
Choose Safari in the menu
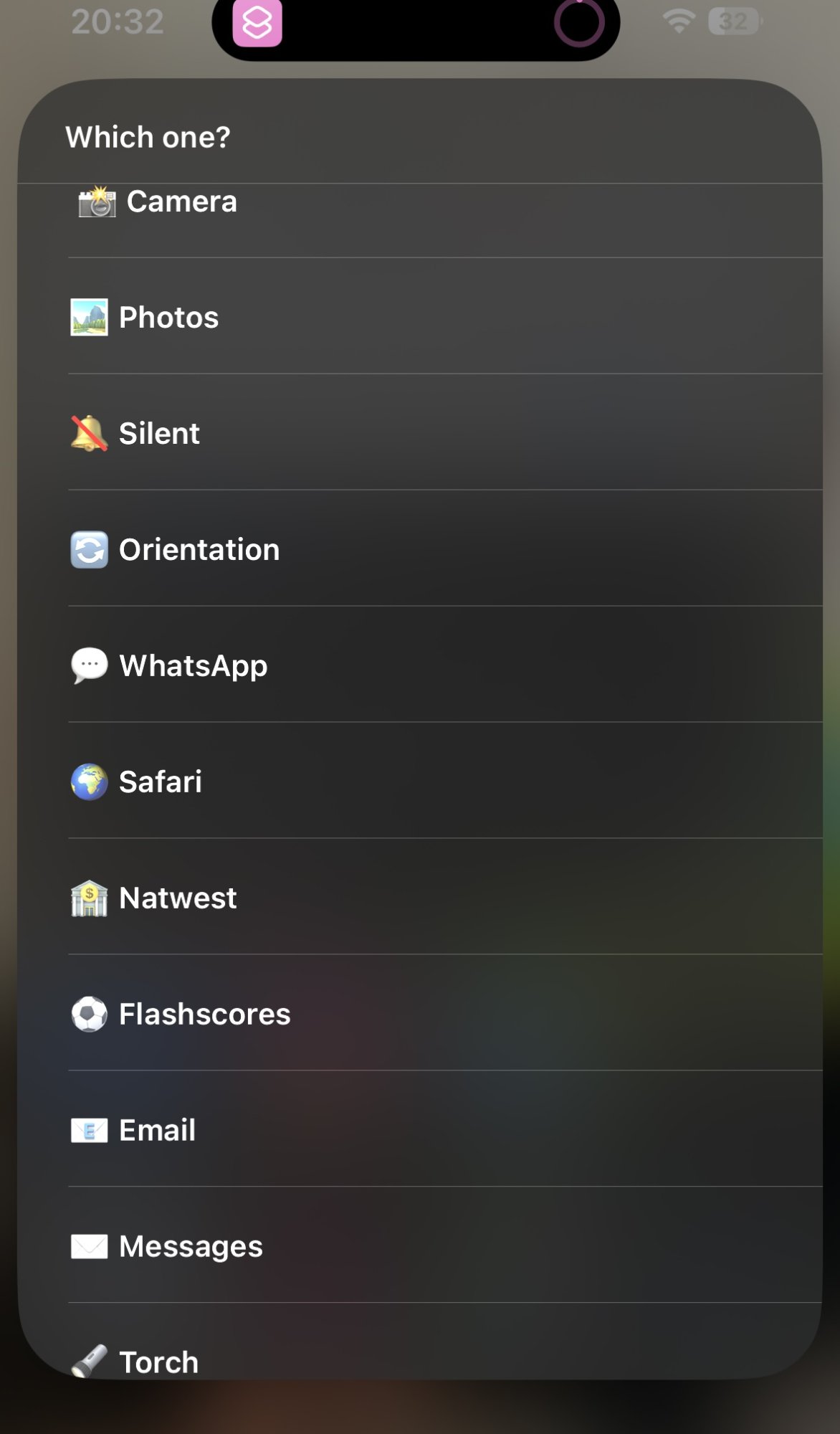pyautogui.click(x=160, y=782)
